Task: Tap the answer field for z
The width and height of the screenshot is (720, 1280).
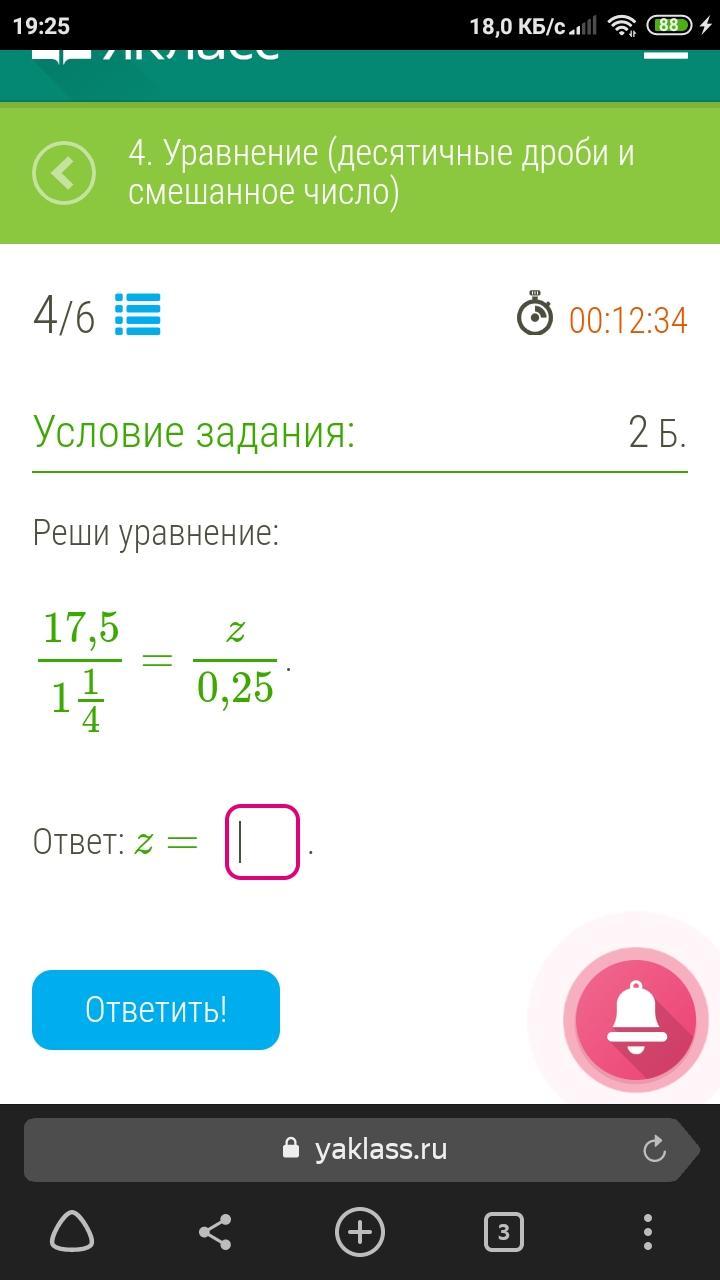Action: [262, 842]
